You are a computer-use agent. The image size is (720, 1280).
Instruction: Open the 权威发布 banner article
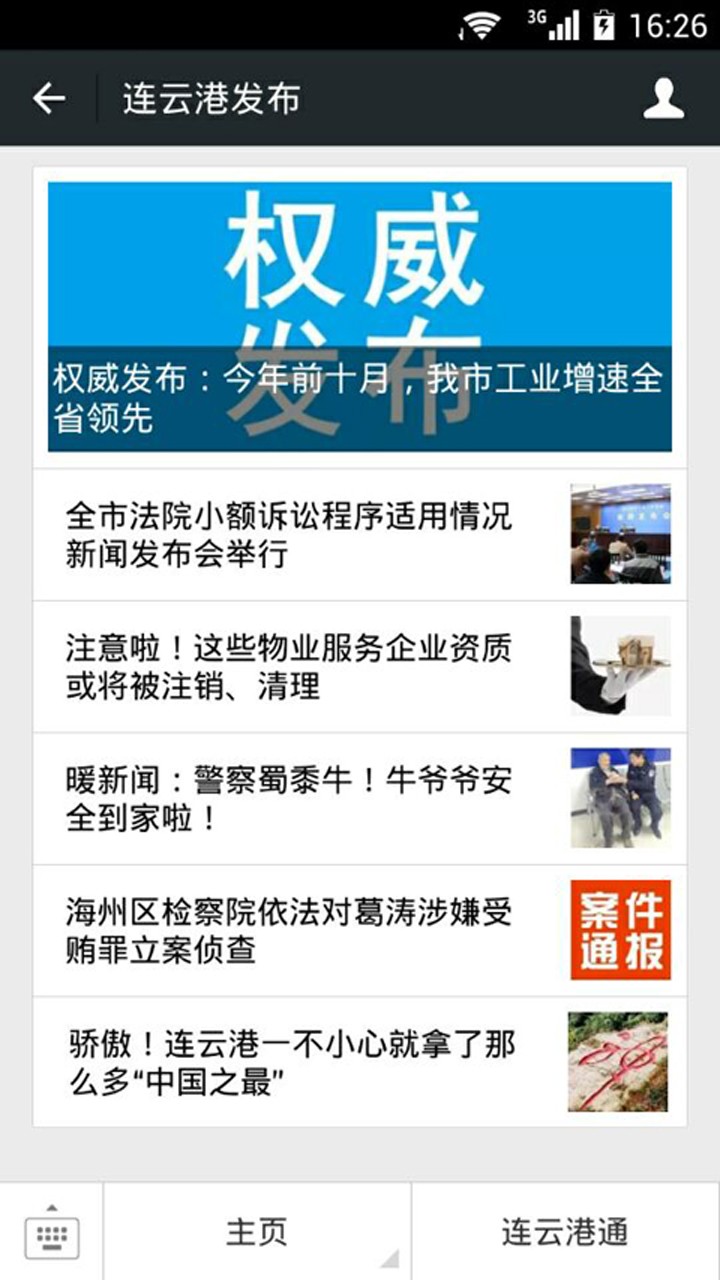click(x=360, y=316)
